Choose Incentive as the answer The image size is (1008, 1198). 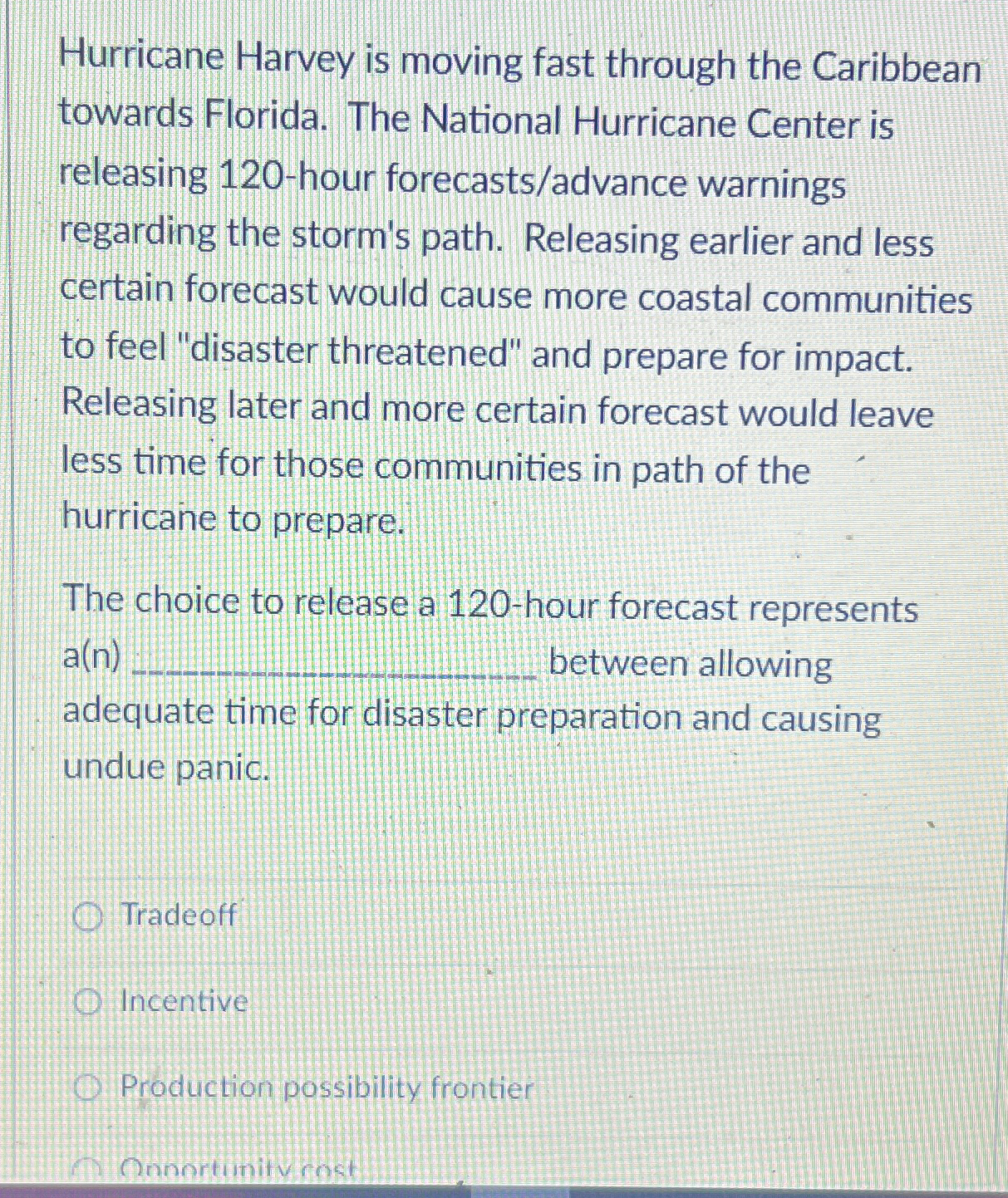click(x=88, y=1004)
